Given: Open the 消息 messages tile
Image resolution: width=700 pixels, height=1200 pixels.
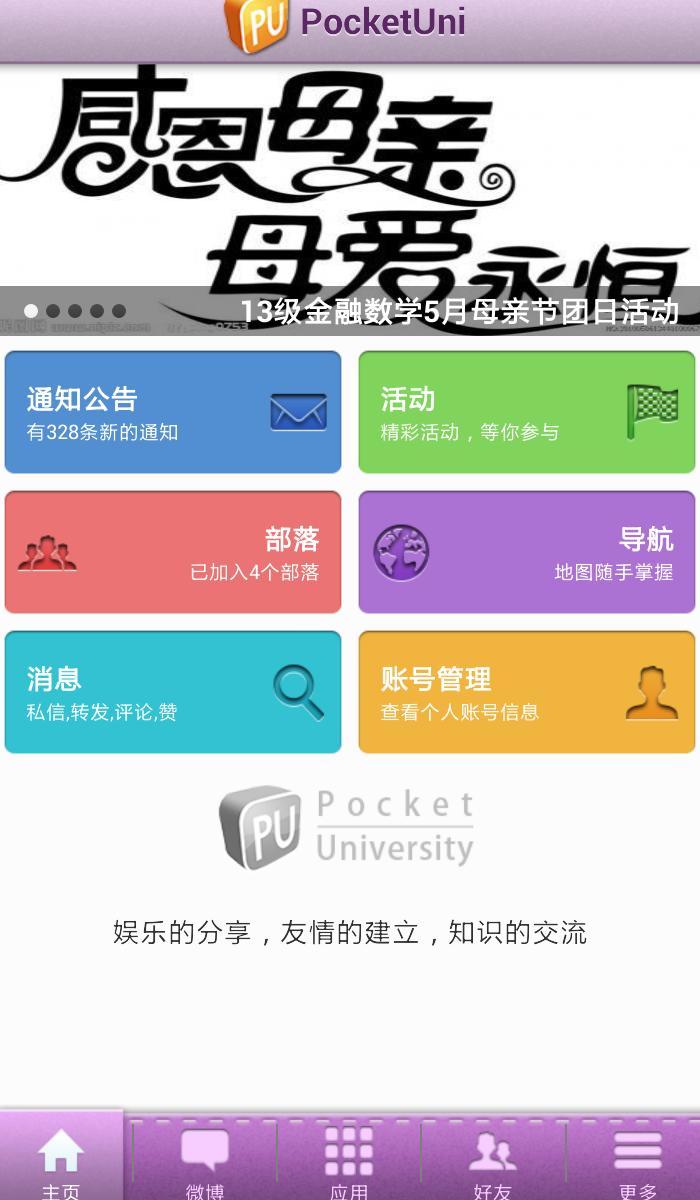Looking at the screenshot, I should pos(173,692).
